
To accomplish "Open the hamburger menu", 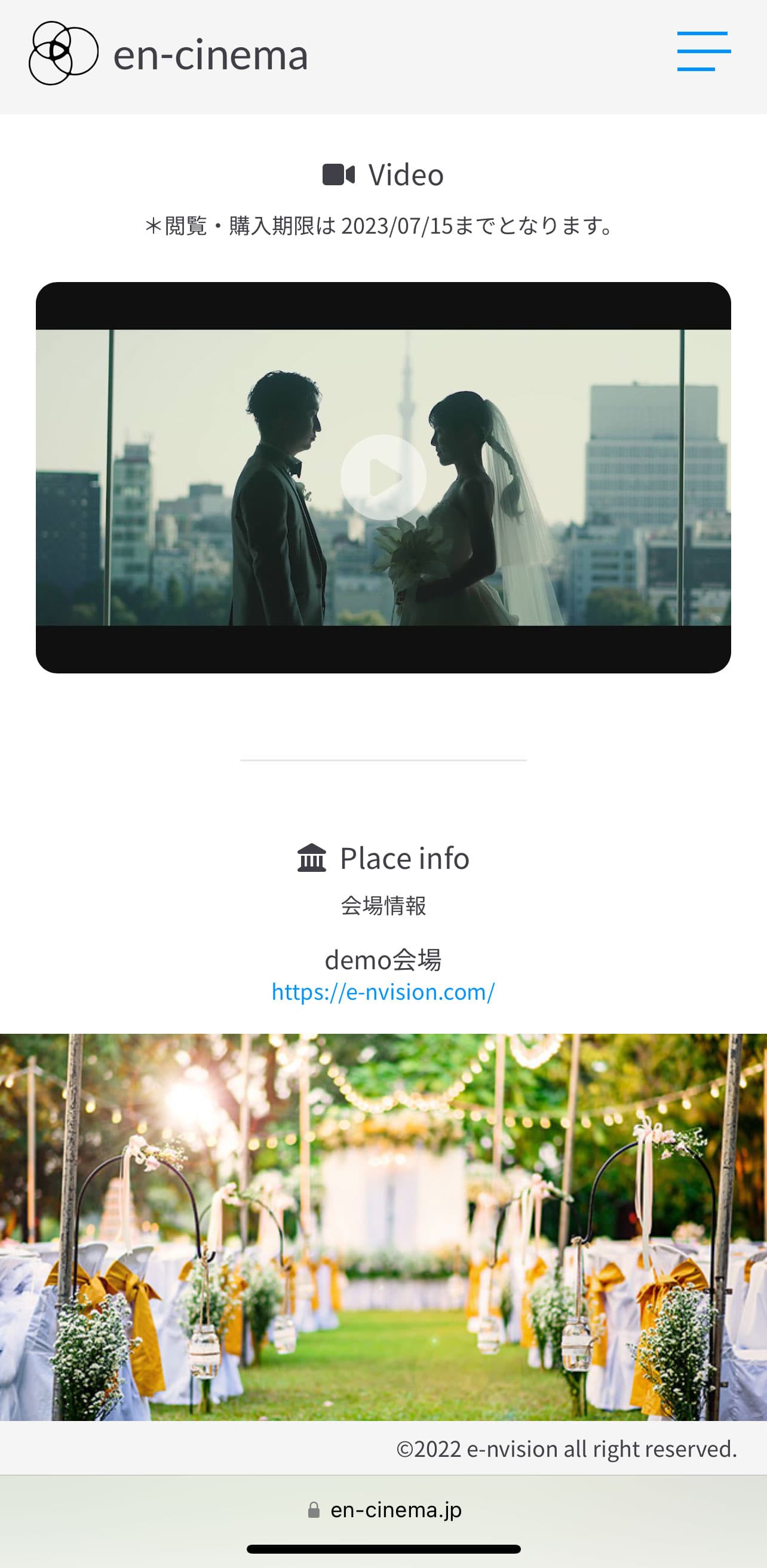I will (x=703, y=52).
